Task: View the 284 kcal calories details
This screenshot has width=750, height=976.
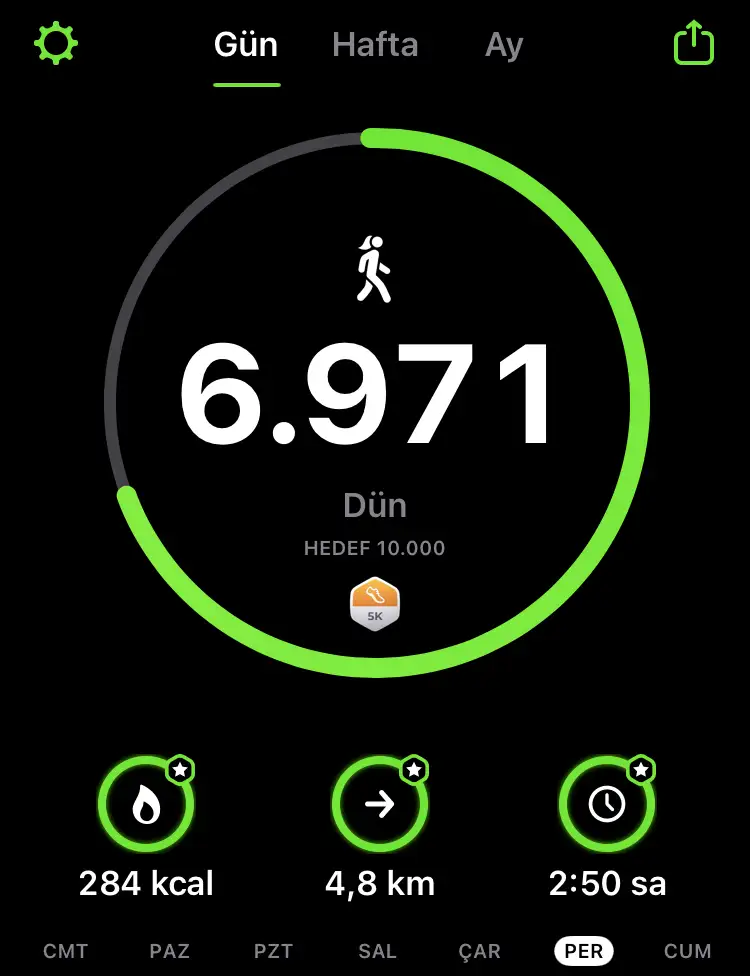Action: [146, 806]
